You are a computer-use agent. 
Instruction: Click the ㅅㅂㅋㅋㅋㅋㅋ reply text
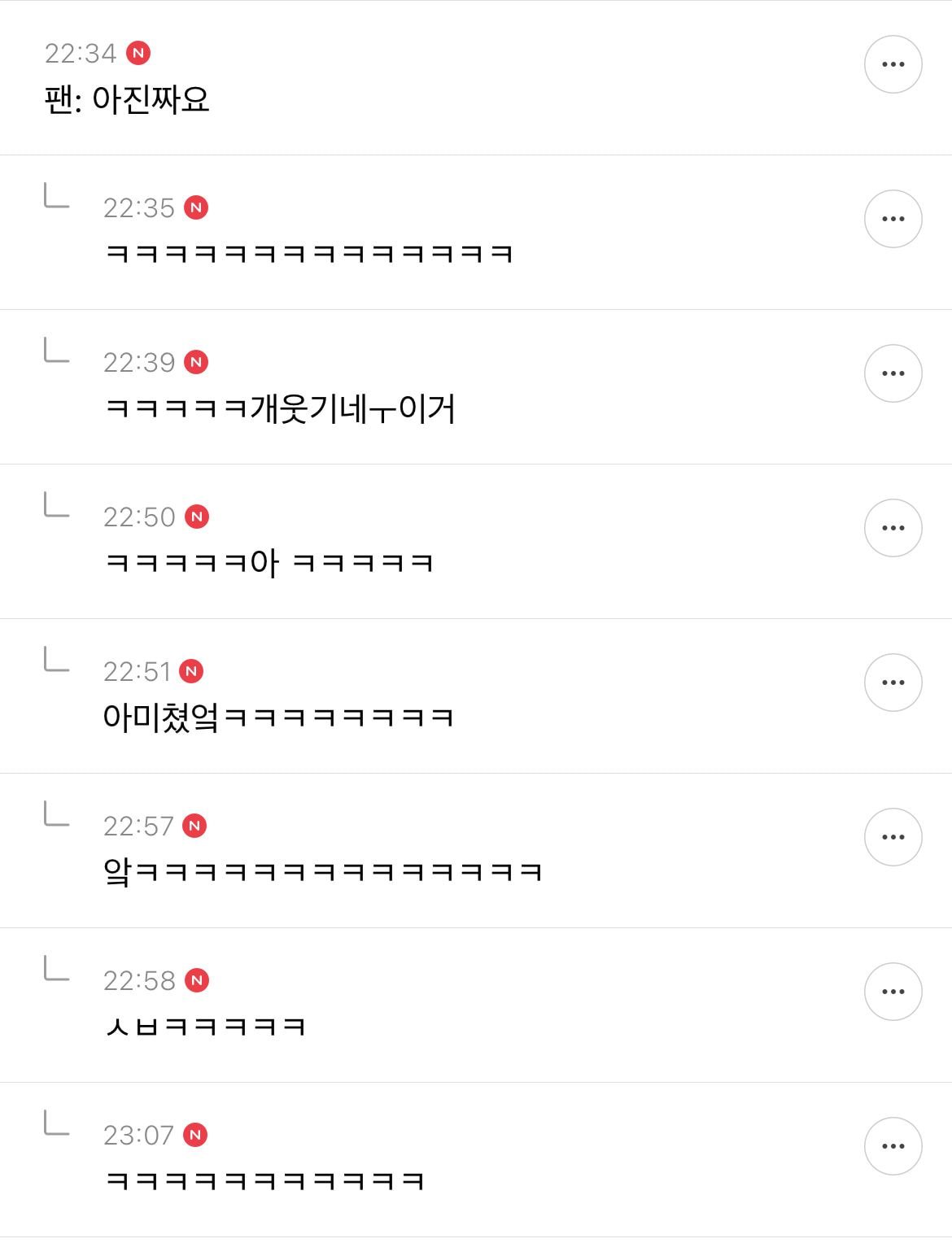(x=203, y=1025)
